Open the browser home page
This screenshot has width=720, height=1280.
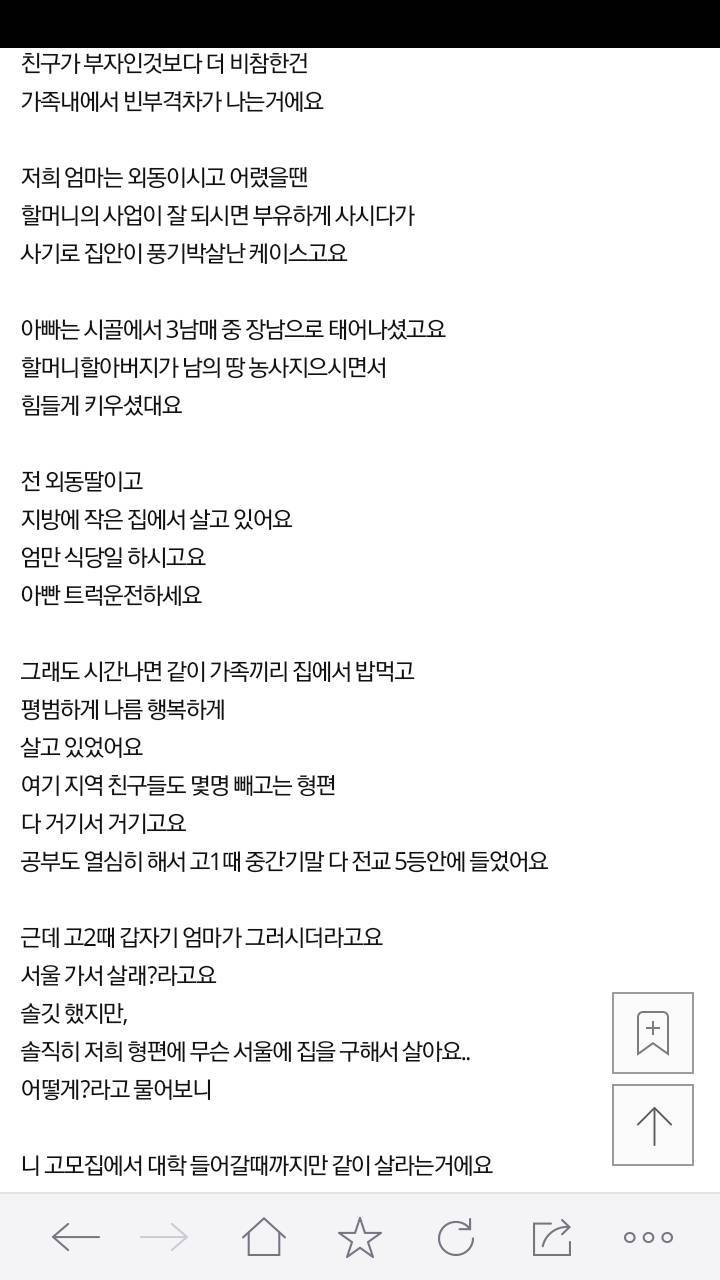(263, 1237)
